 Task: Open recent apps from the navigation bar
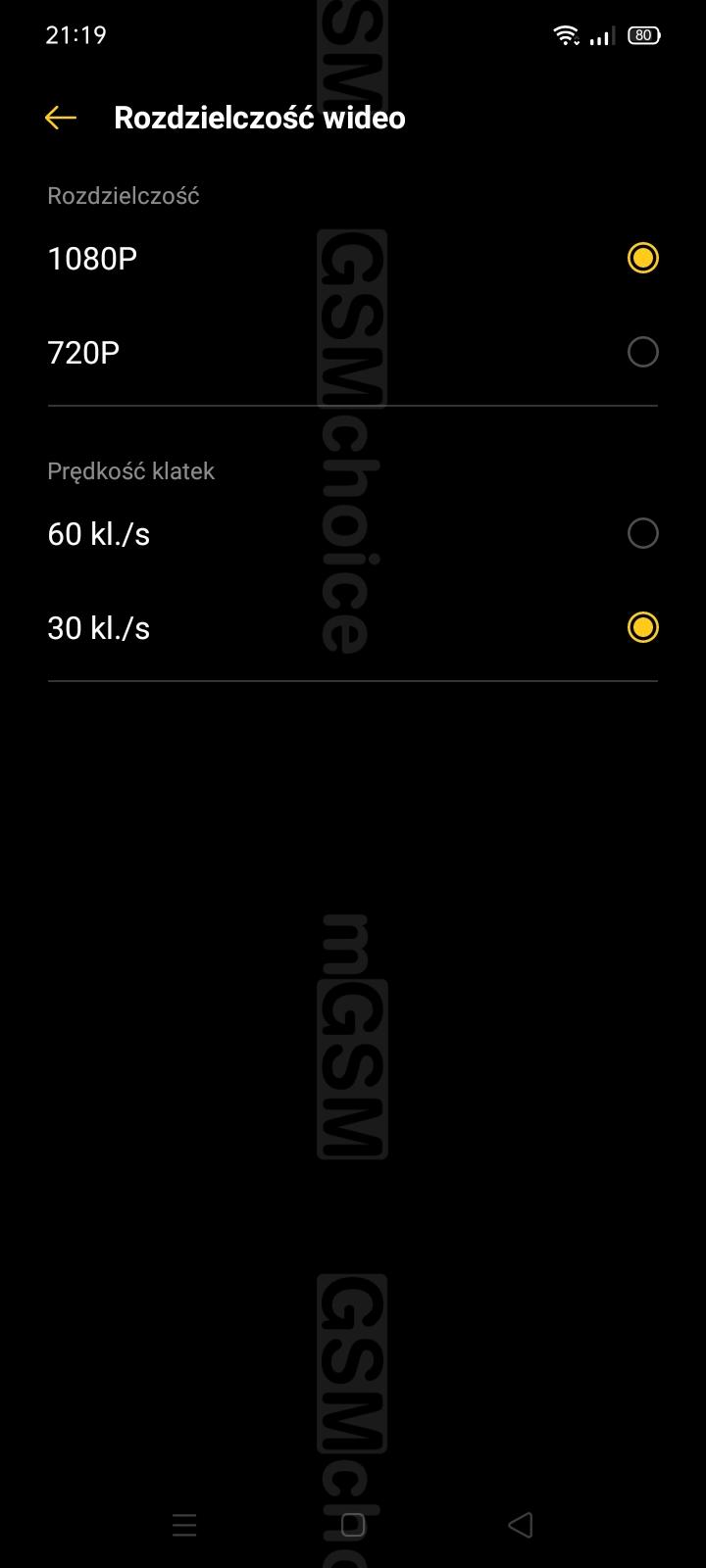[x=184, y=1524]
